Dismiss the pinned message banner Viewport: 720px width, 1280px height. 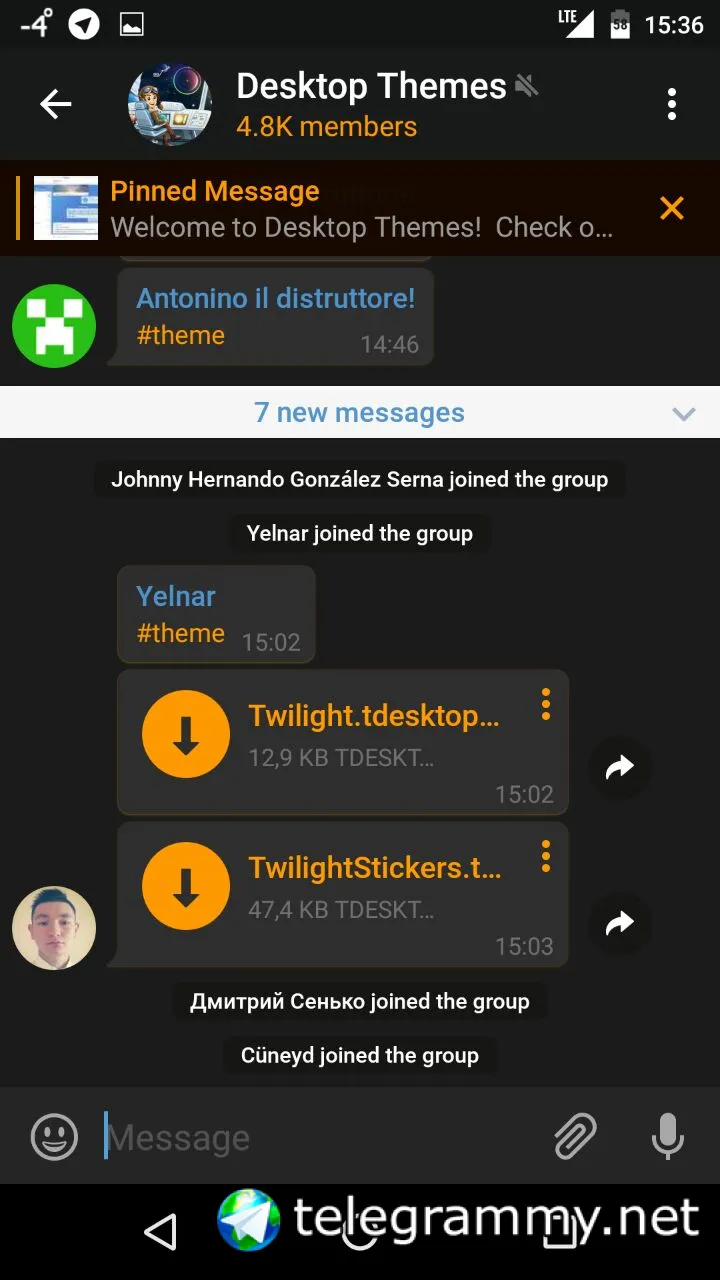point(671,208)
